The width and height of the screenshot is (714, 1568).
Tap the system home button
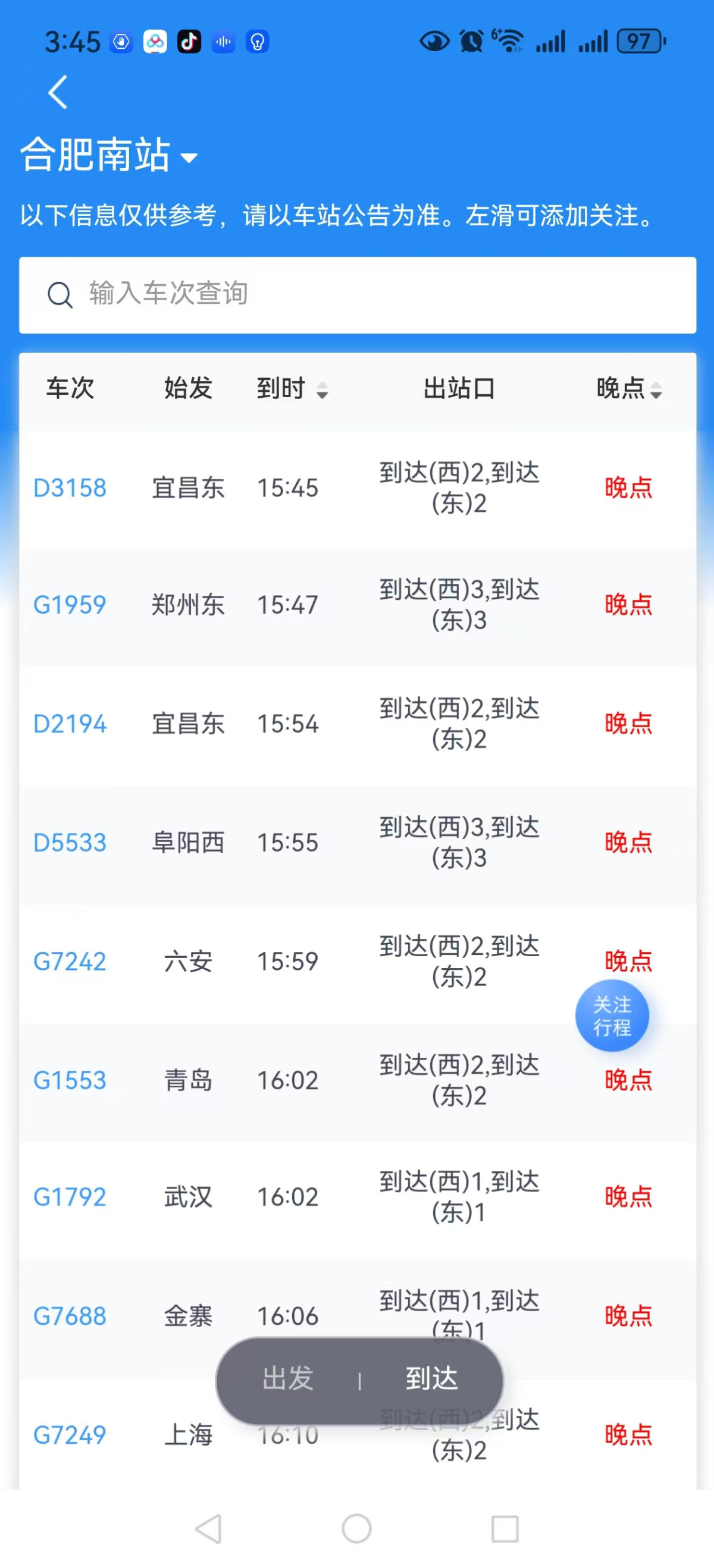pos(357,1528)
